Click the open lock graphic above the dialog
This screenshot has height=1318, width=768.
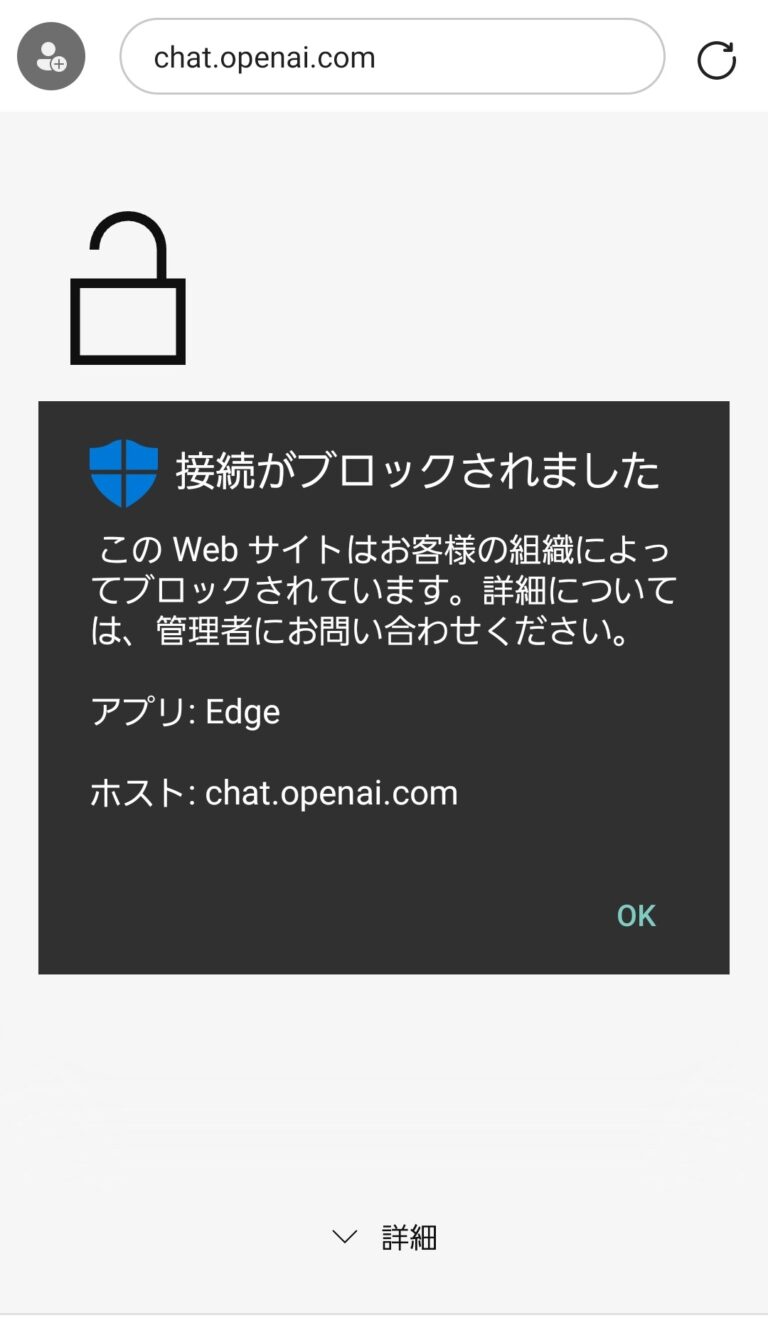click(x=128, y=288)
